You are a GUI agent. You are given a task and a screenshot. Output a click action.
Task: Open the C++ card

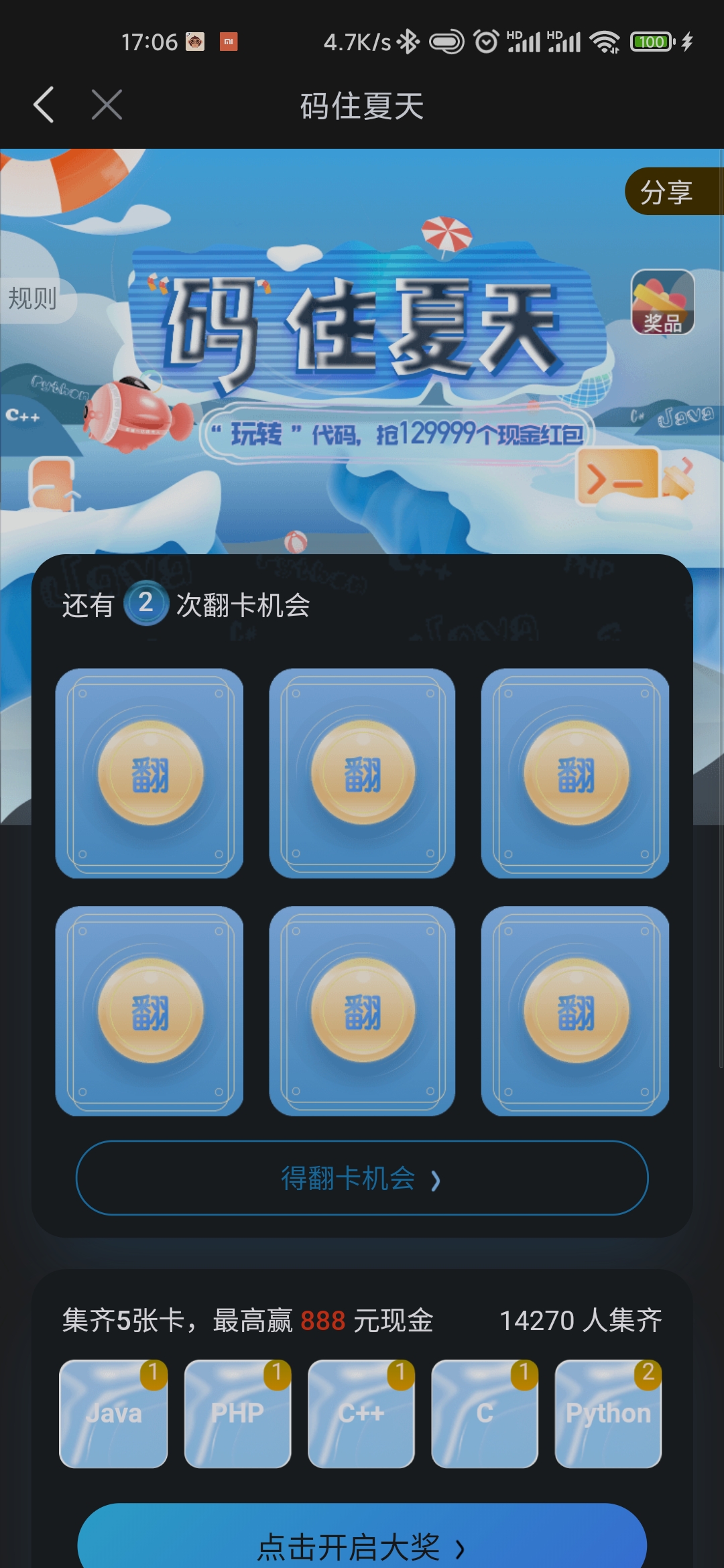[361, 1413]
